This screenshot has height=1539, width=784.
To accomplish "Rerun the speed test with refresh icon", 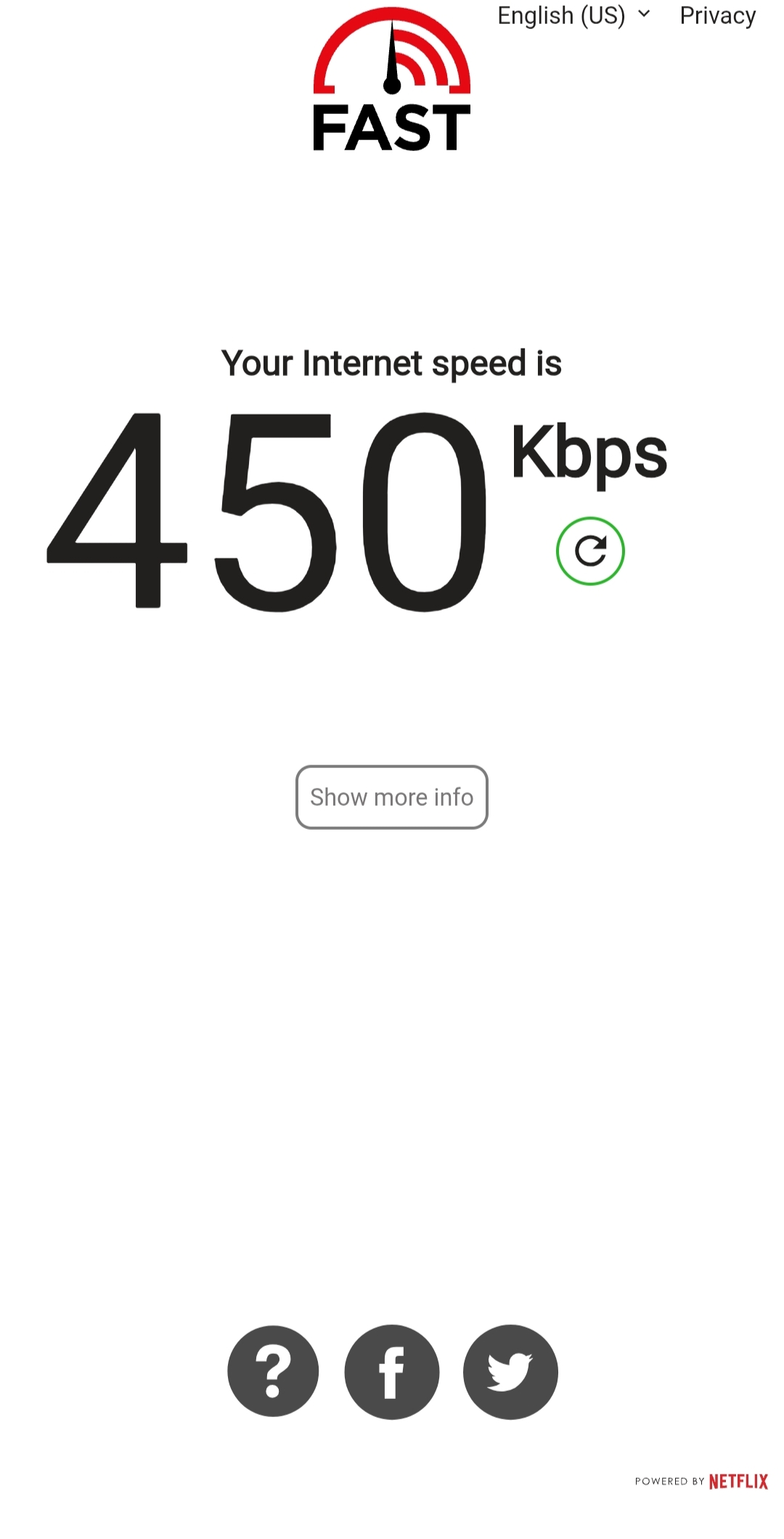I will (590, 551).
